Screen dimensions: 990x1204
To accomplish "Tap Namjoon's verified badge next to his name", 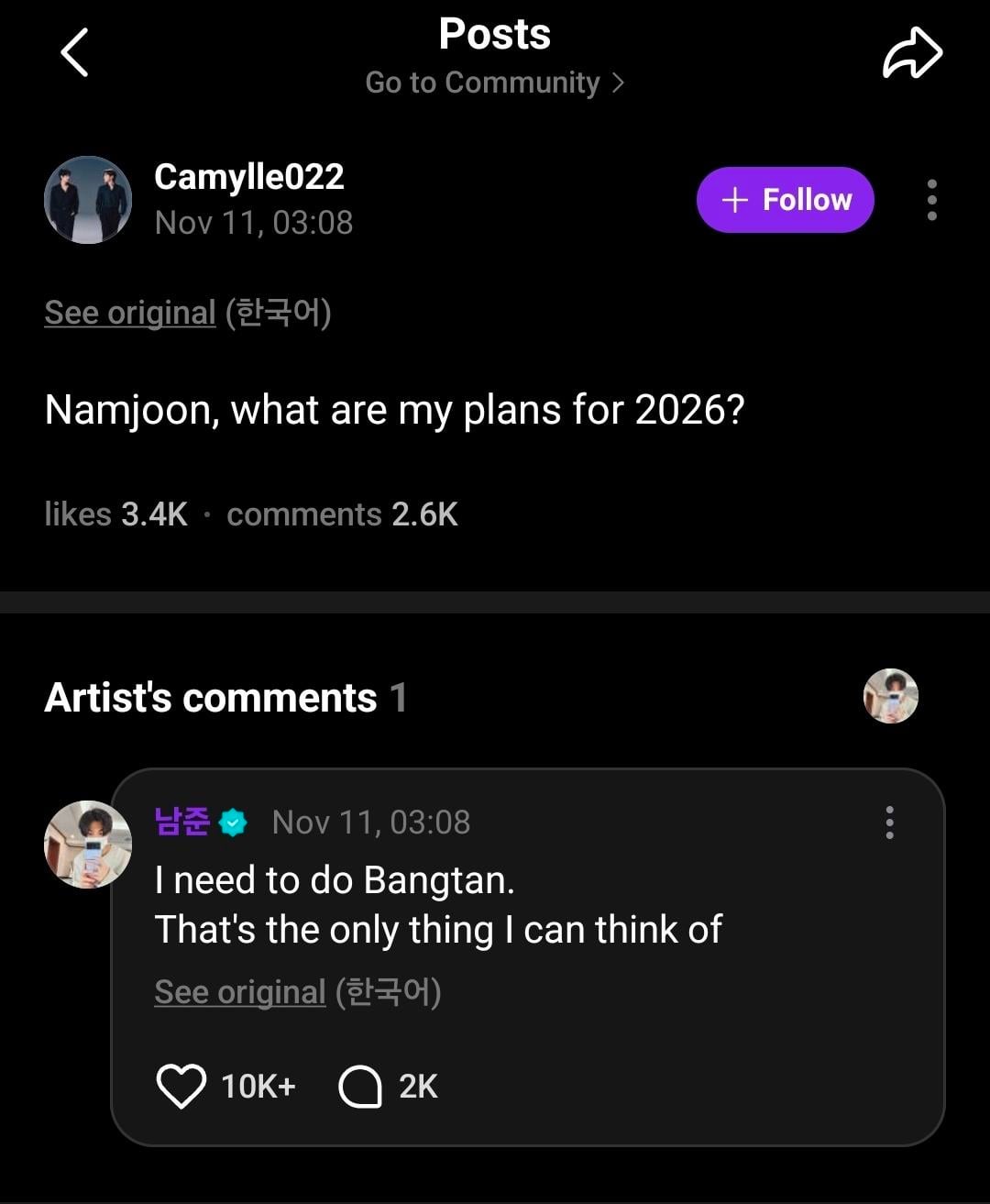I will (234, 822).
